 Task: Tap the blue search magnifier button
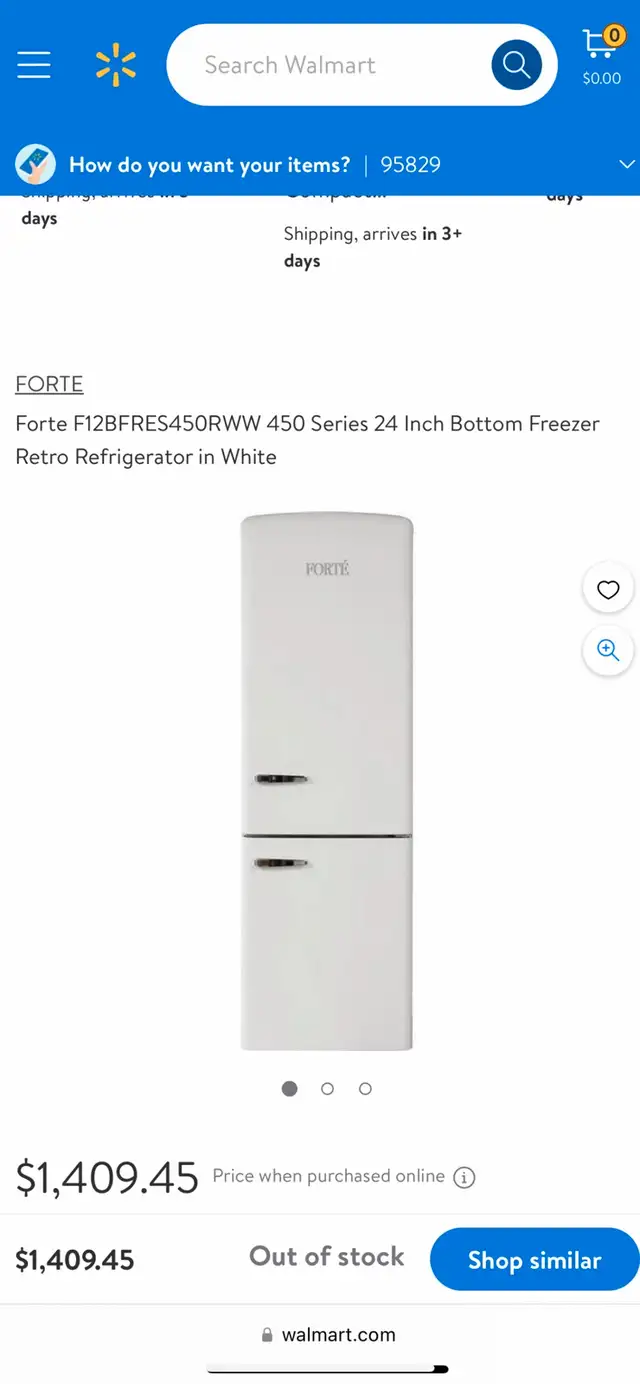pyautogui.click(x=516, y=65)
